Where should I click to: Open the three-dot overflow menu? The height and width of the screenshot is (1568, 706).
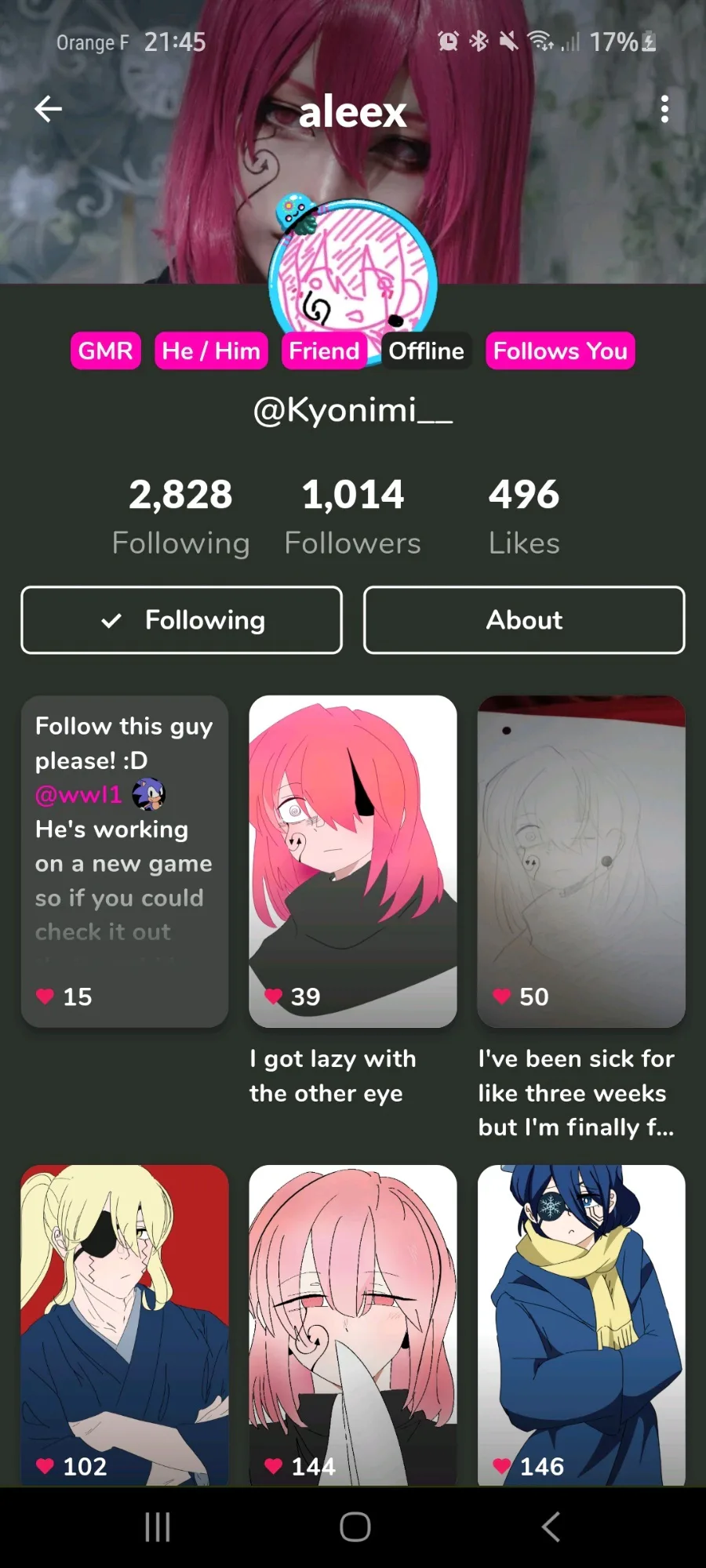pyautogui.click(x=664, y=109)
